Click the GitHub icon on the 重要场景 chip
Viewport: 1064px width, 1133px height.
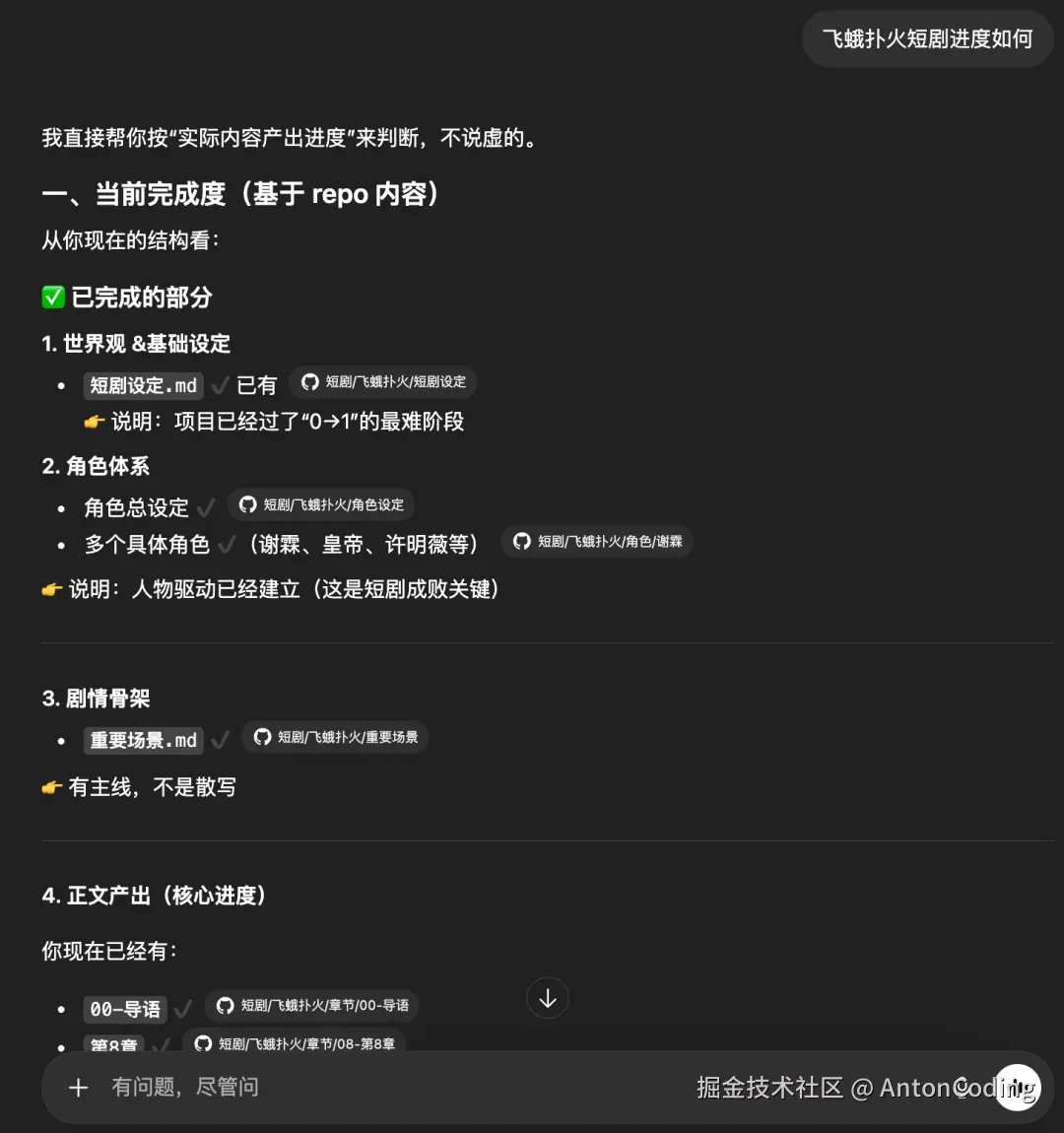(262, 736)
